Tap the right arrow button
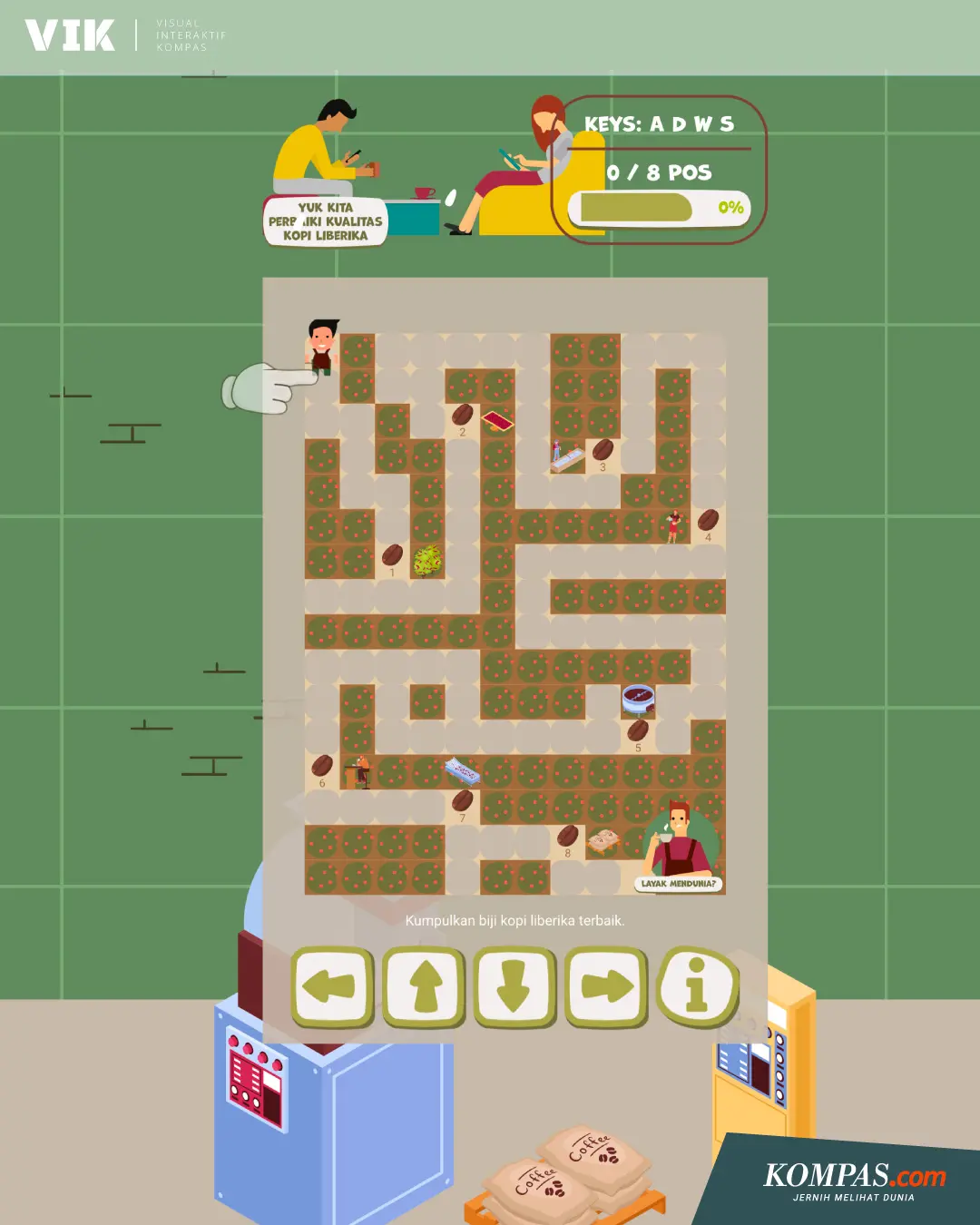The width and height of the screenshot is (980, 1225). coord(606,986)
